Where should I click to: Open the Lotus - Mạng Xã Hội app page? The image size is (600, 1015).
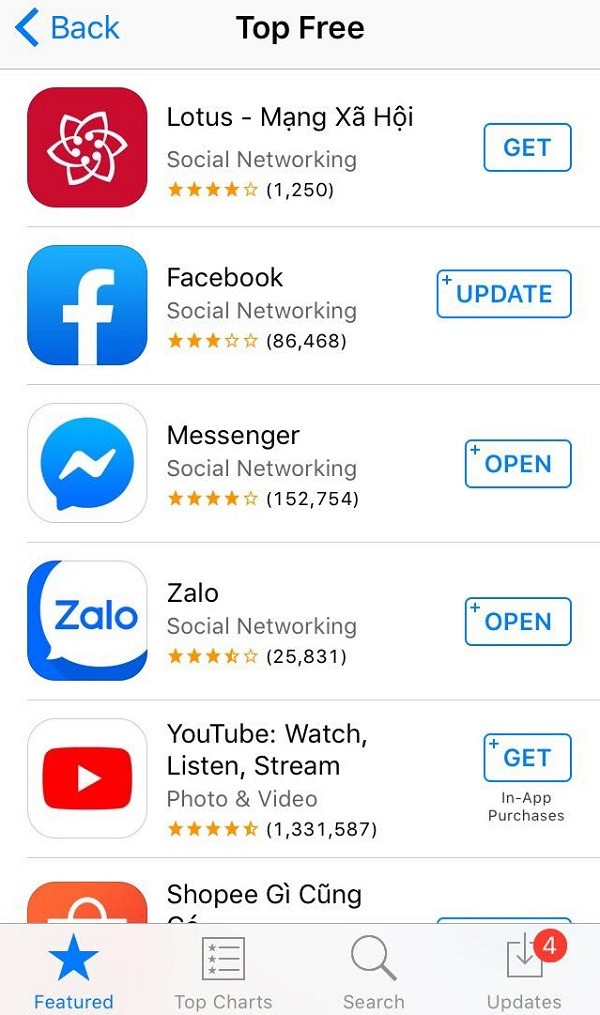(x=289, y=118)
